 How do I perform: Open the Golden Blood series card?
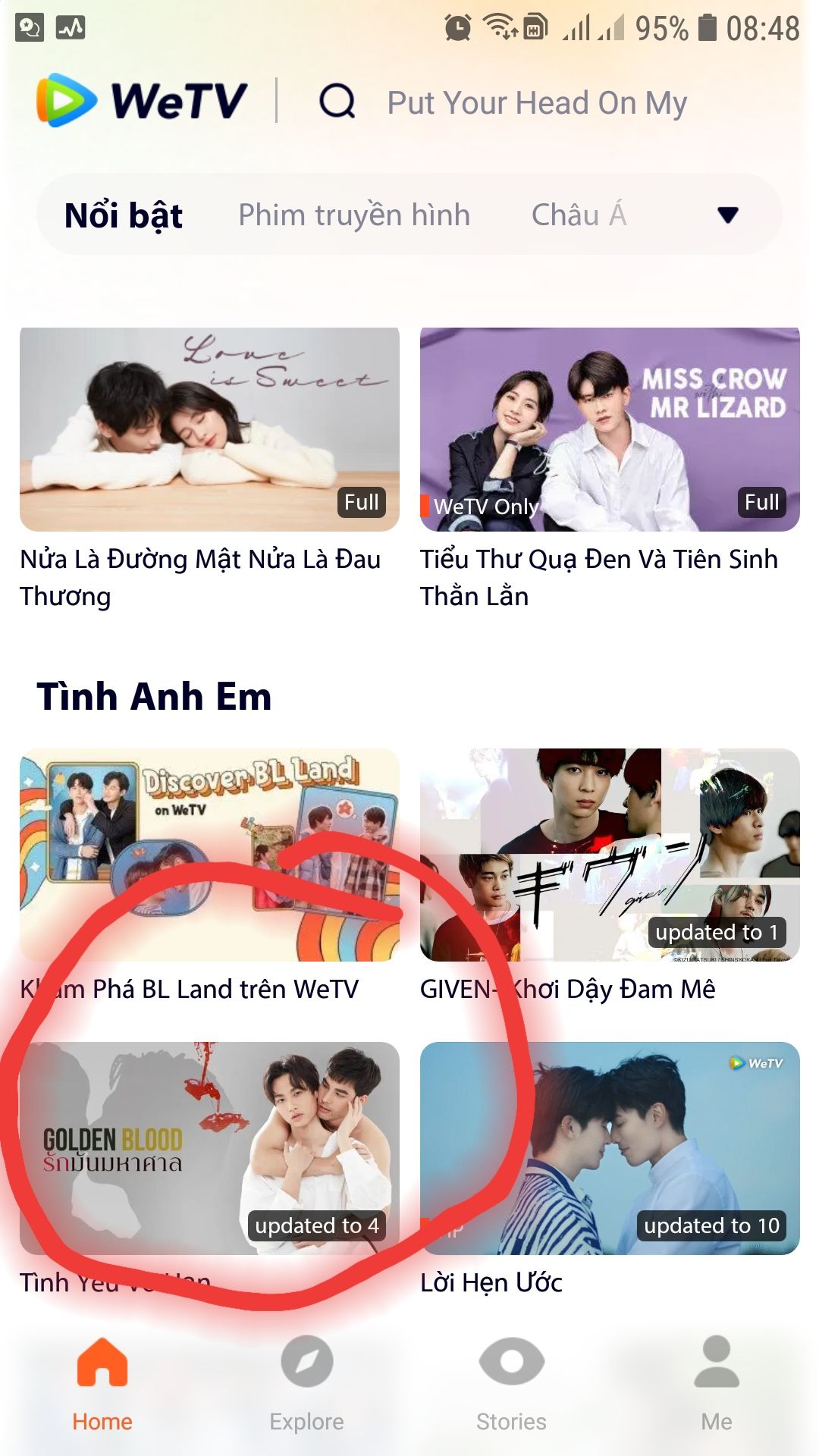tap(209, 1148)
